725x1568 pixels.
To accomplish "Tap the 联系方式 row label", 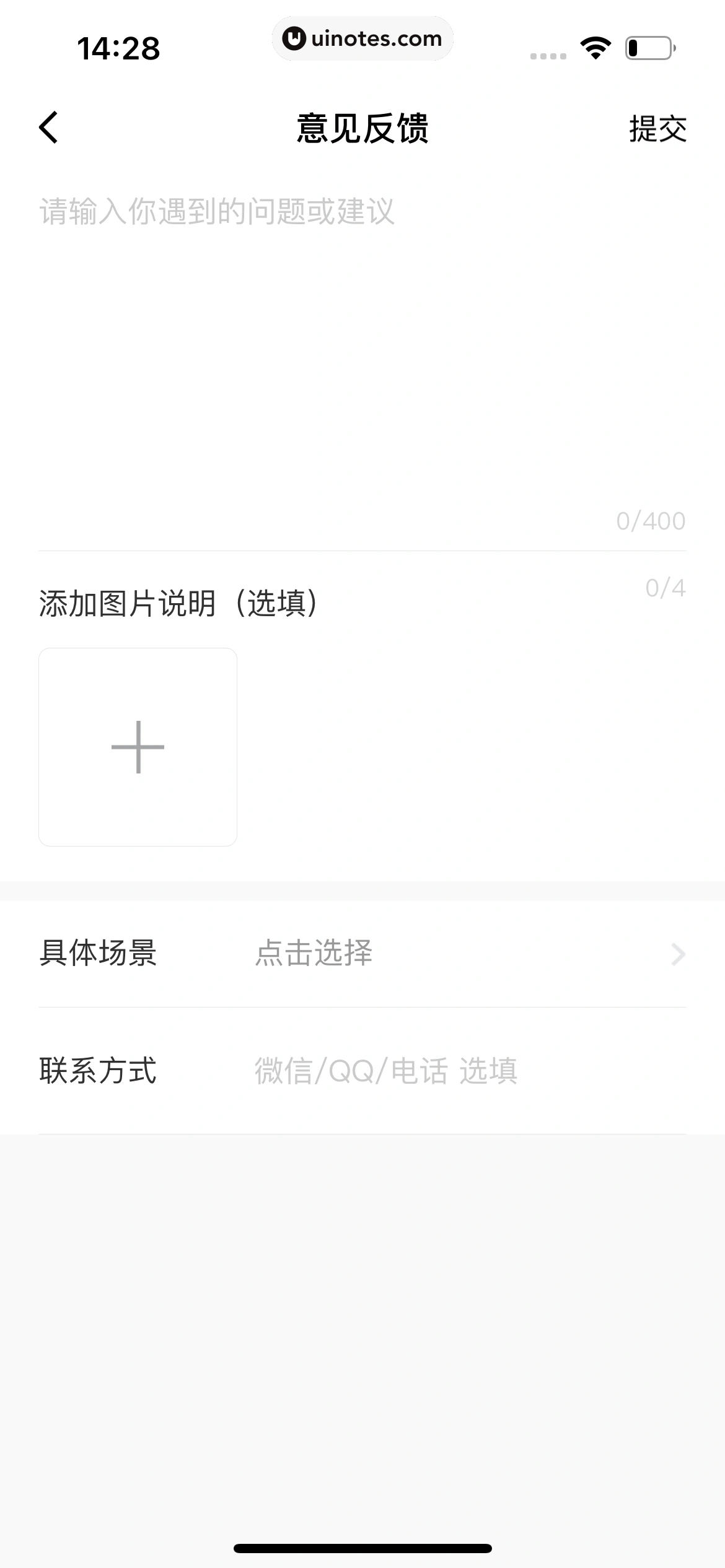I will 98,1069.
